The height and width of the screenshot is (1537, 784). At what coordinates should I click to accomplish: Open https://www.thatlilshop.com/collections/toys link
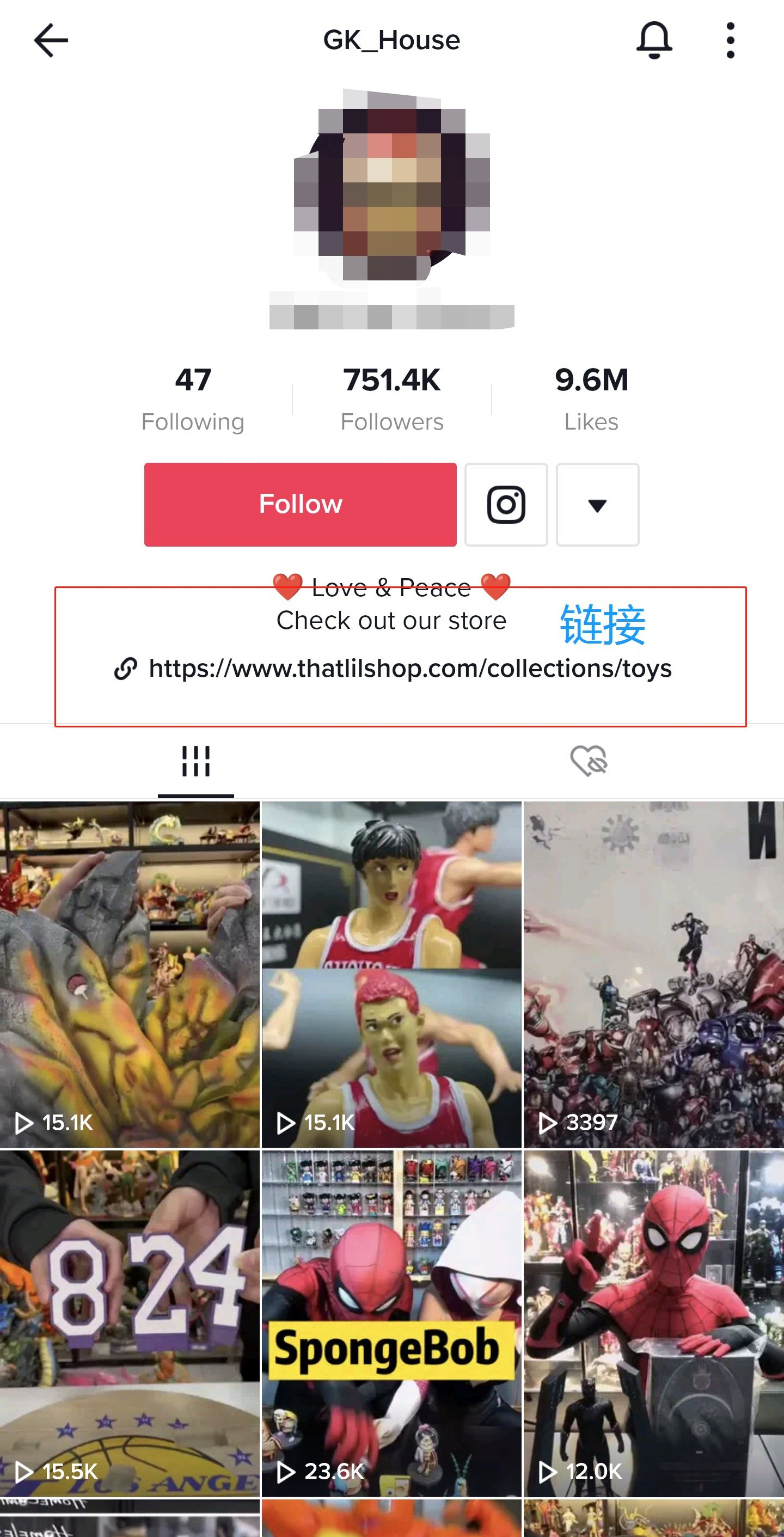pyautogui.click(x=411, y=670)
